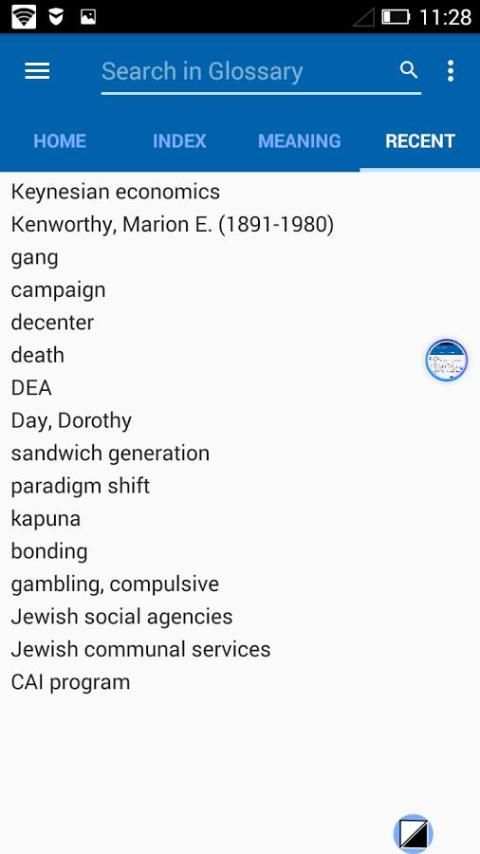Select the gang entry

pyautogui.click(x=34, y=258)
